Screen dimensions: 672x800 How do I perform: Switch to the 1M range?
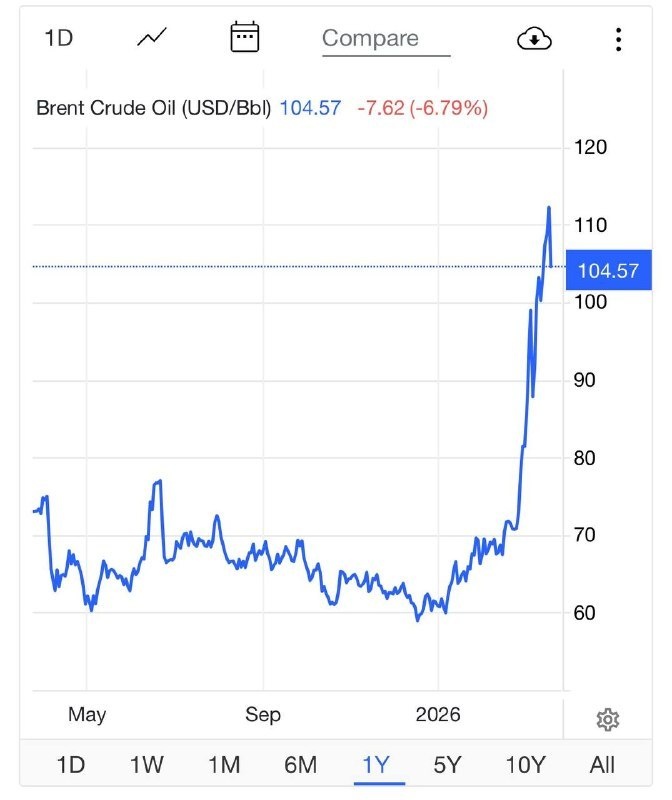pos(224,765)
